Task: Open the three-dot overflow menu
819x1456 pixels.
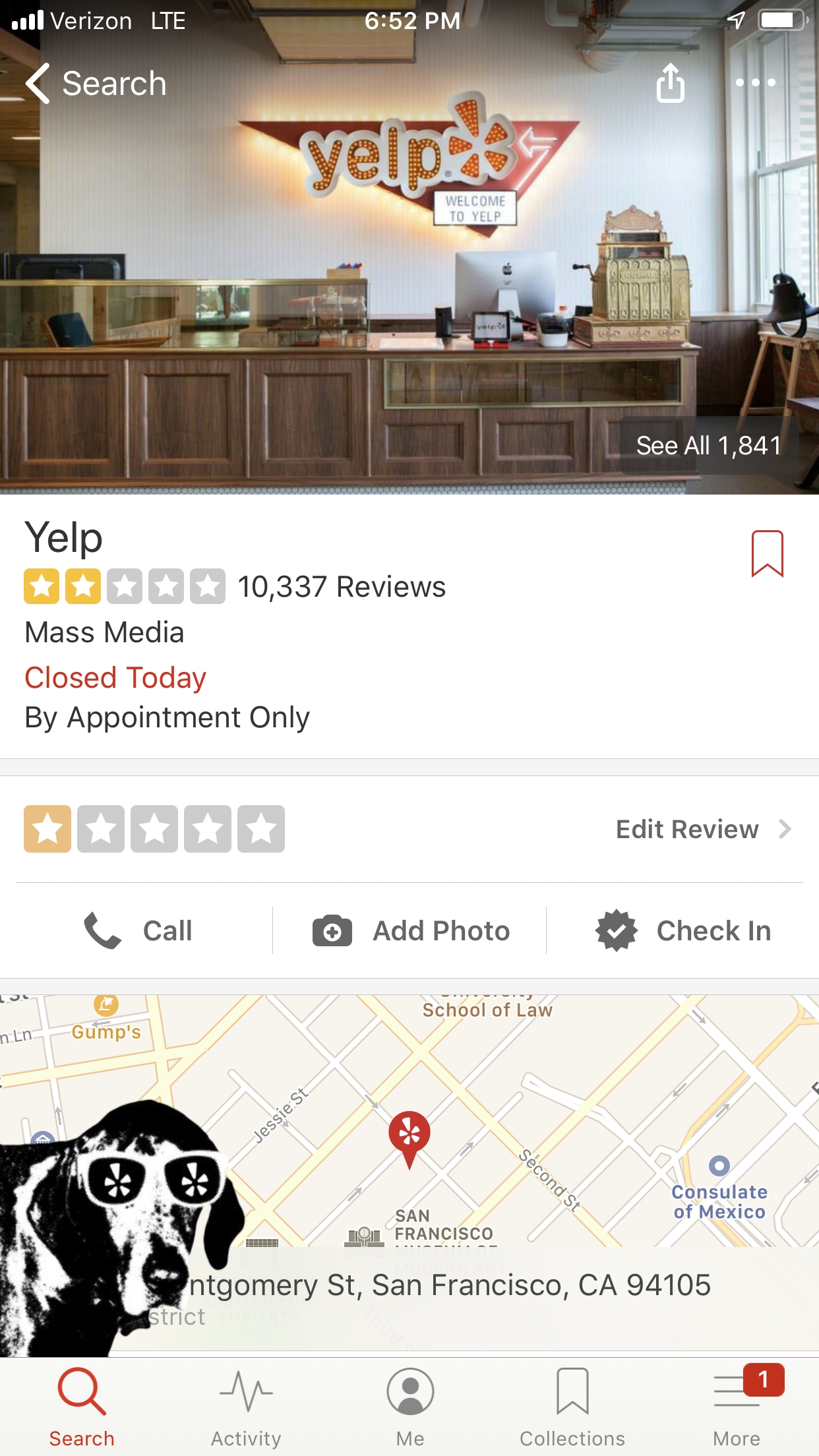Action: [755, 83]
